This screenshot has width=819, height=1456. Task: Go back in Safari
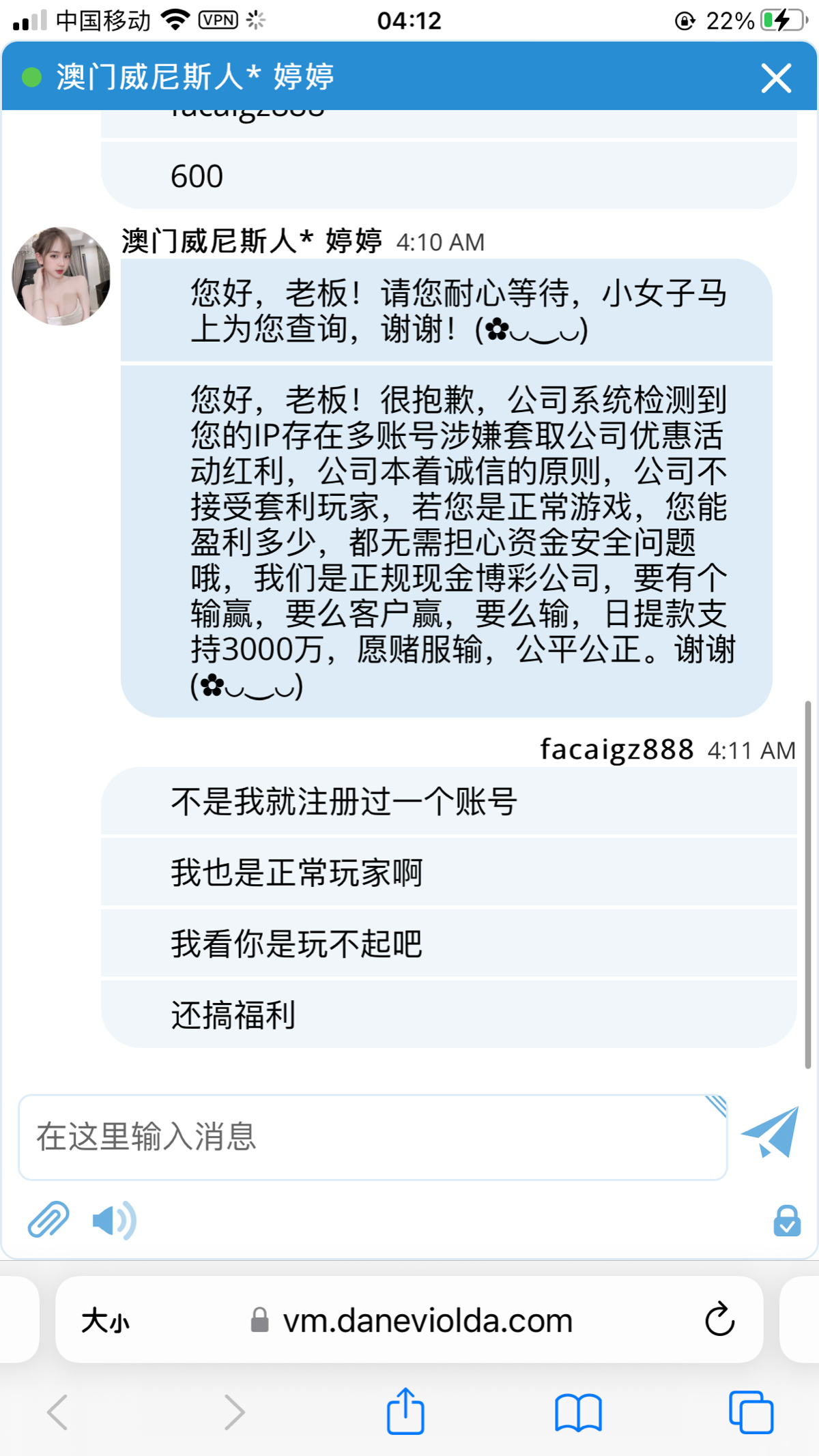[x=58, y=1412]
